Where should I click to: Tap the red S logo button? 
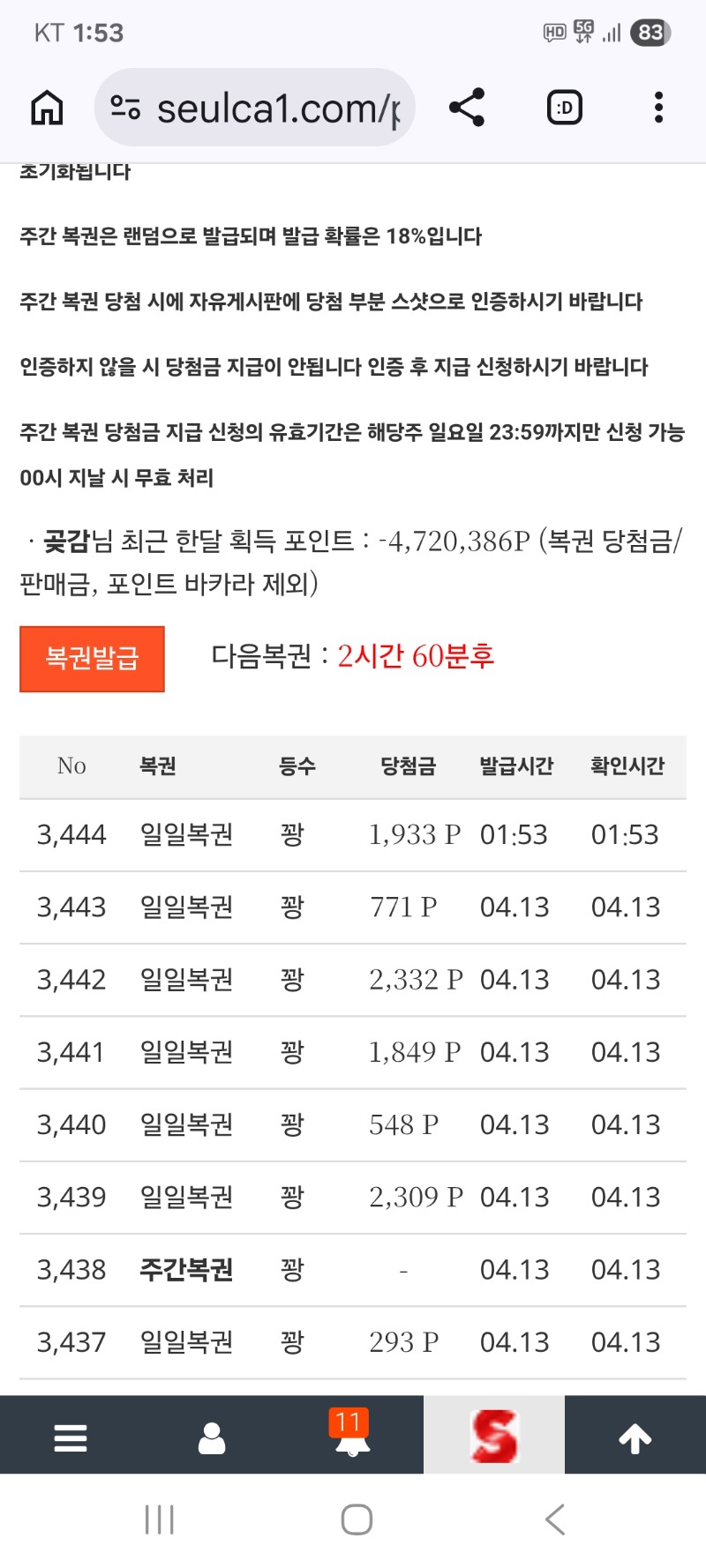coord(494,1436)
